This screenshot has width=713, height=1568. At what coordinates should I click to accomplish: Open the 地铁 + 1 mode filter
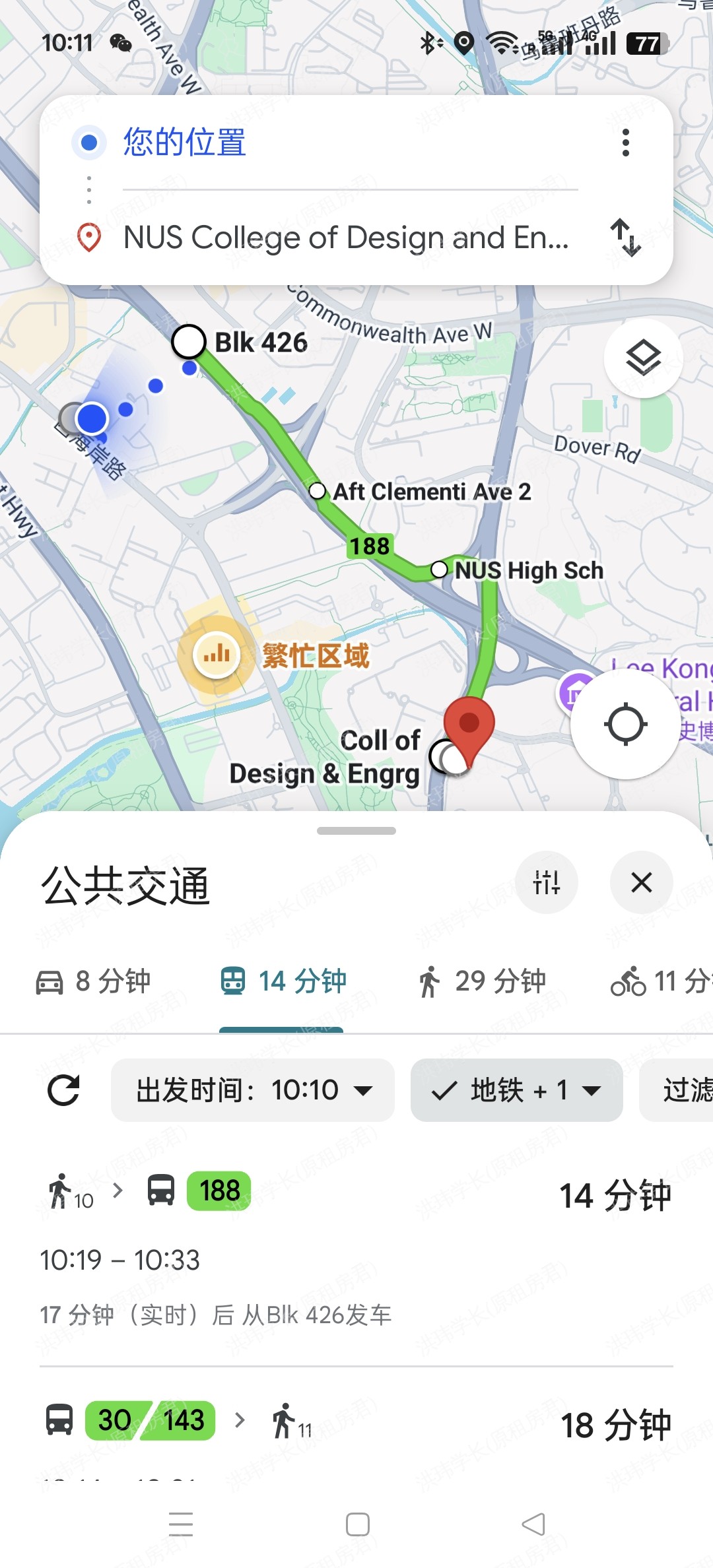pos(516,1090)
